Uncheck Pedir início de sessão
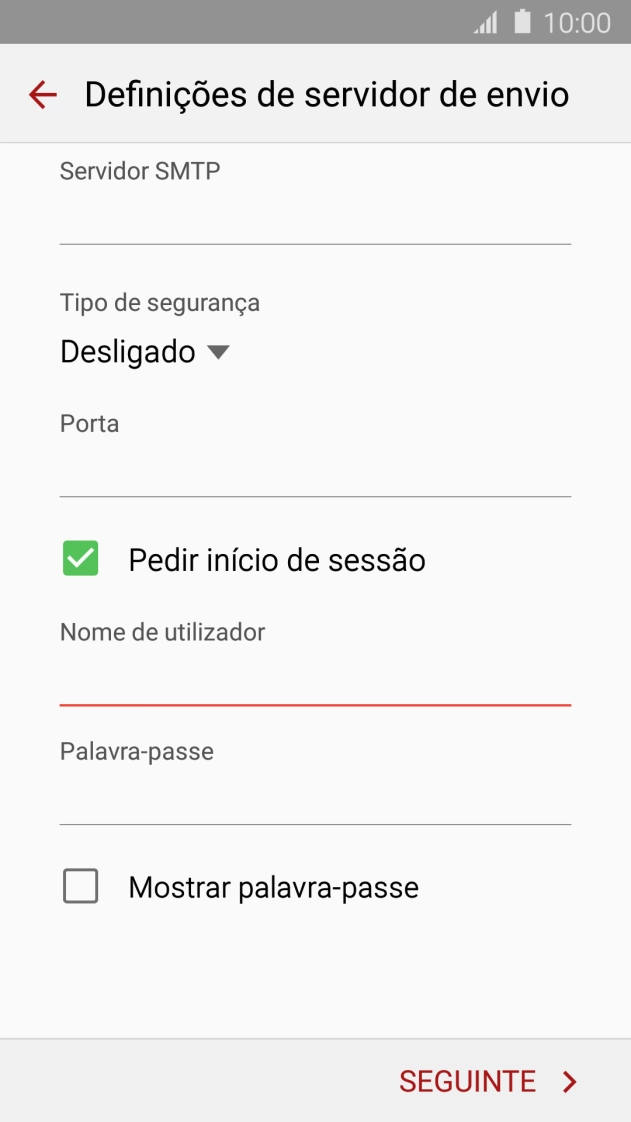Image resolution: width=631 pixels, height=1122 pixels. [81, 559]
